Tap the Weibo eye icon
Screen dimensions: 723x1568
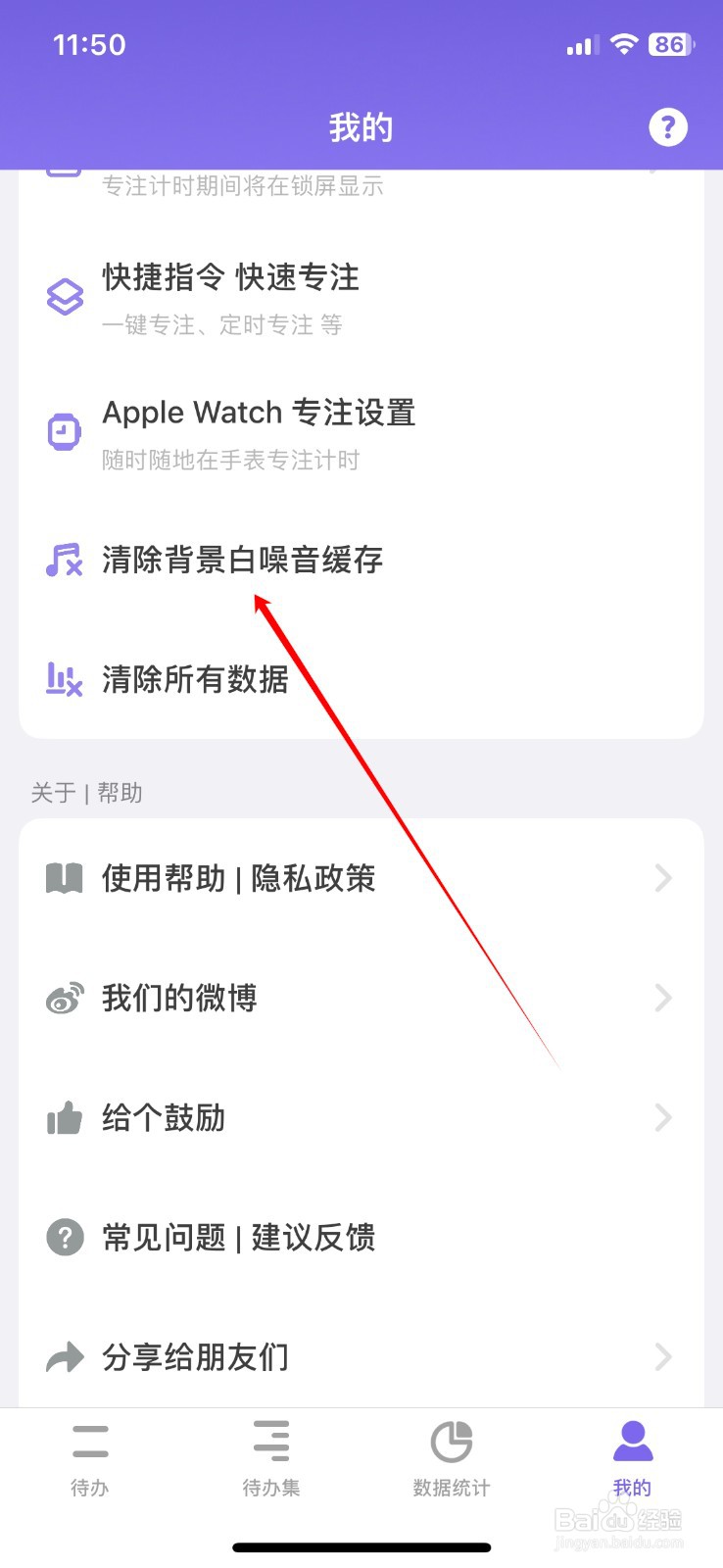tap(63, 998)
